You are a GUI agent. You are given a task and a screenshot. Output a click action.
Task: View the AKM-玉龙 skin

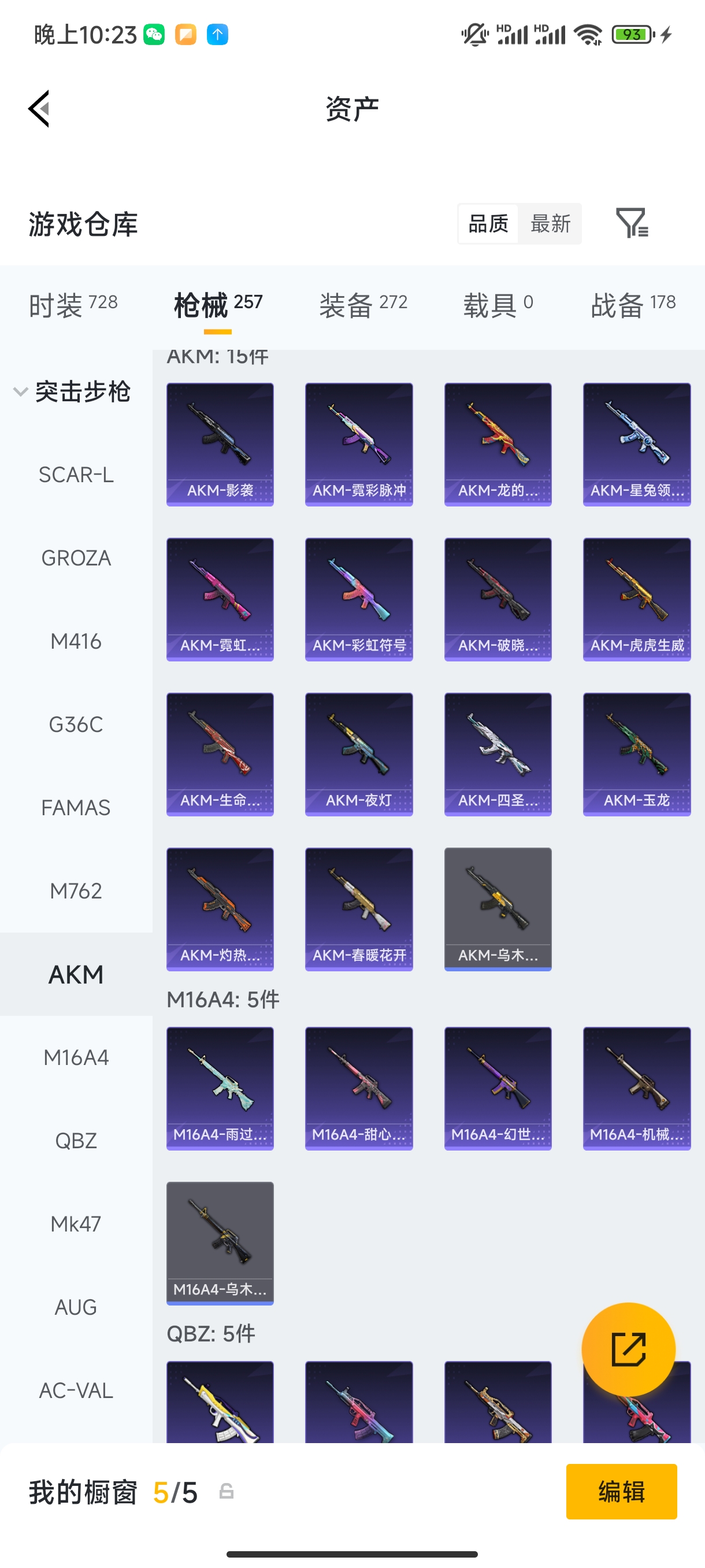[636, 753]
